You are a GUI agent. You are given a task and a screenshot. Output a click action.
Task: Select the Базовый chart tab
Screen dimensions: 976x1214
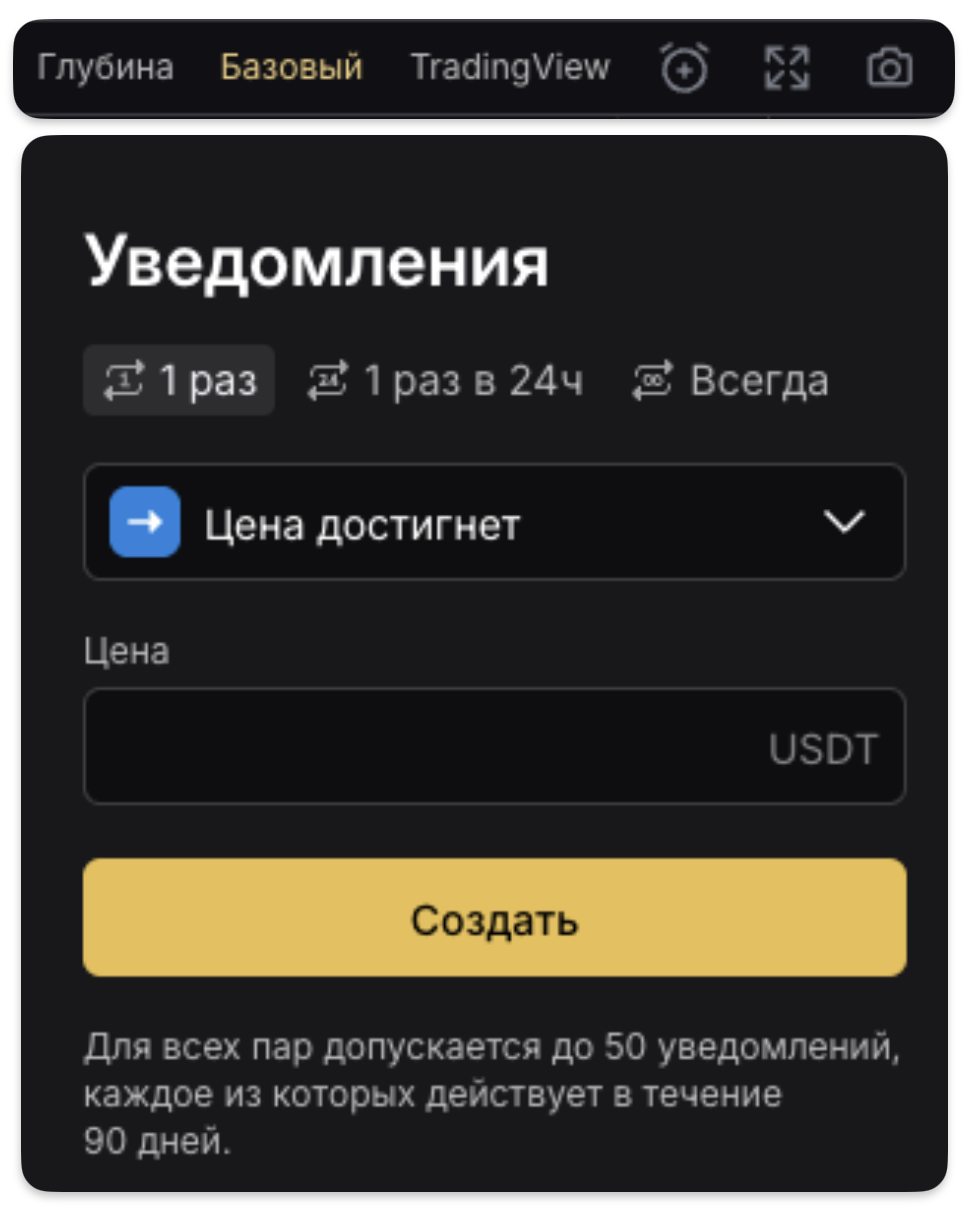[291, 68]
